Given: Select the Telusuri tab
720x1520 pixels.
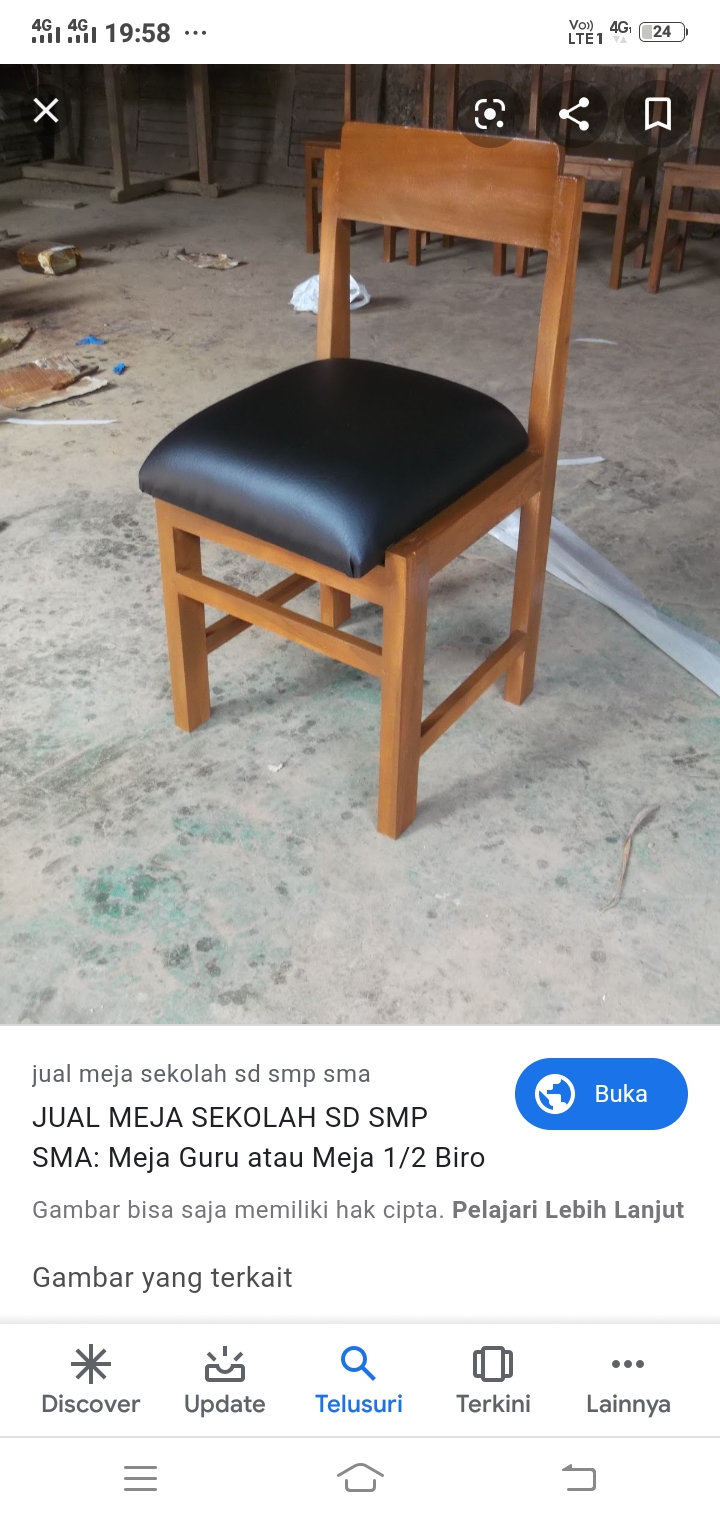Looking at the screenshot, I should pyautogui.click(x=358, y=1380).
